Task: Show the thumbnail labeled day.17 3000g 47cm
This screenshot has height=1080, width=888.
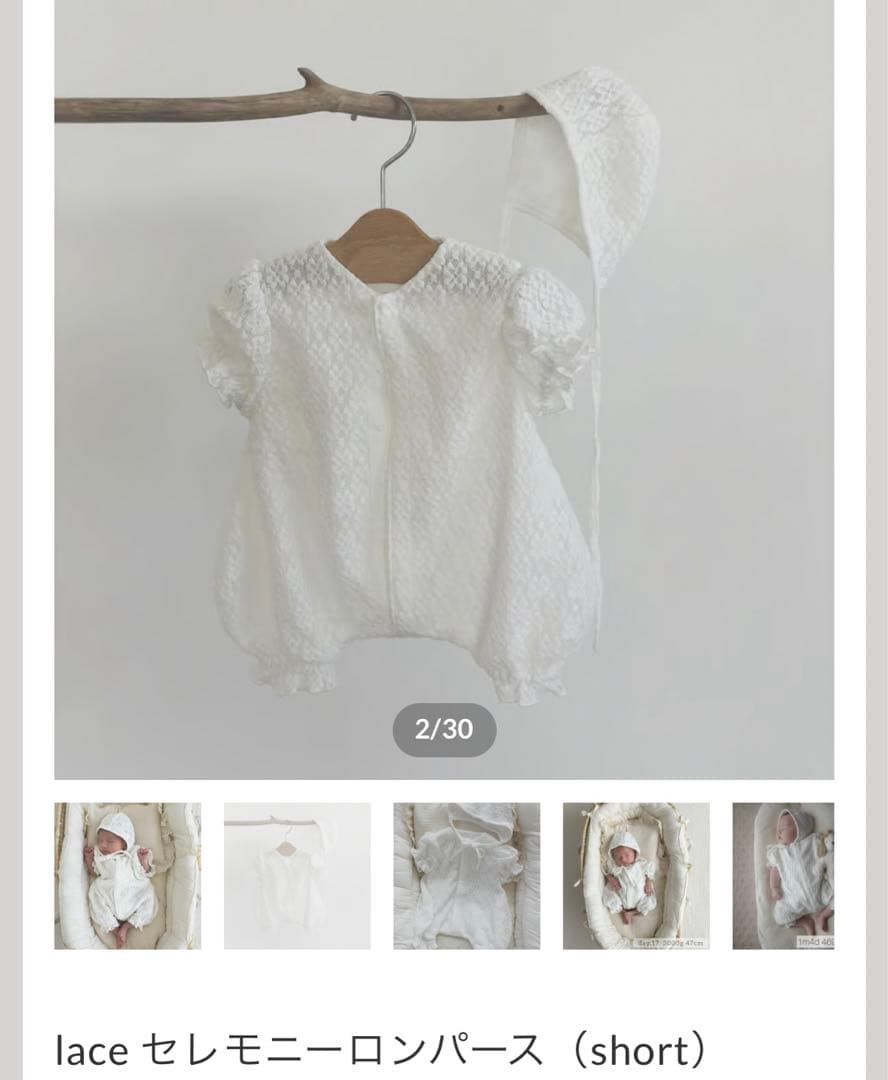Action: point(636,876)
